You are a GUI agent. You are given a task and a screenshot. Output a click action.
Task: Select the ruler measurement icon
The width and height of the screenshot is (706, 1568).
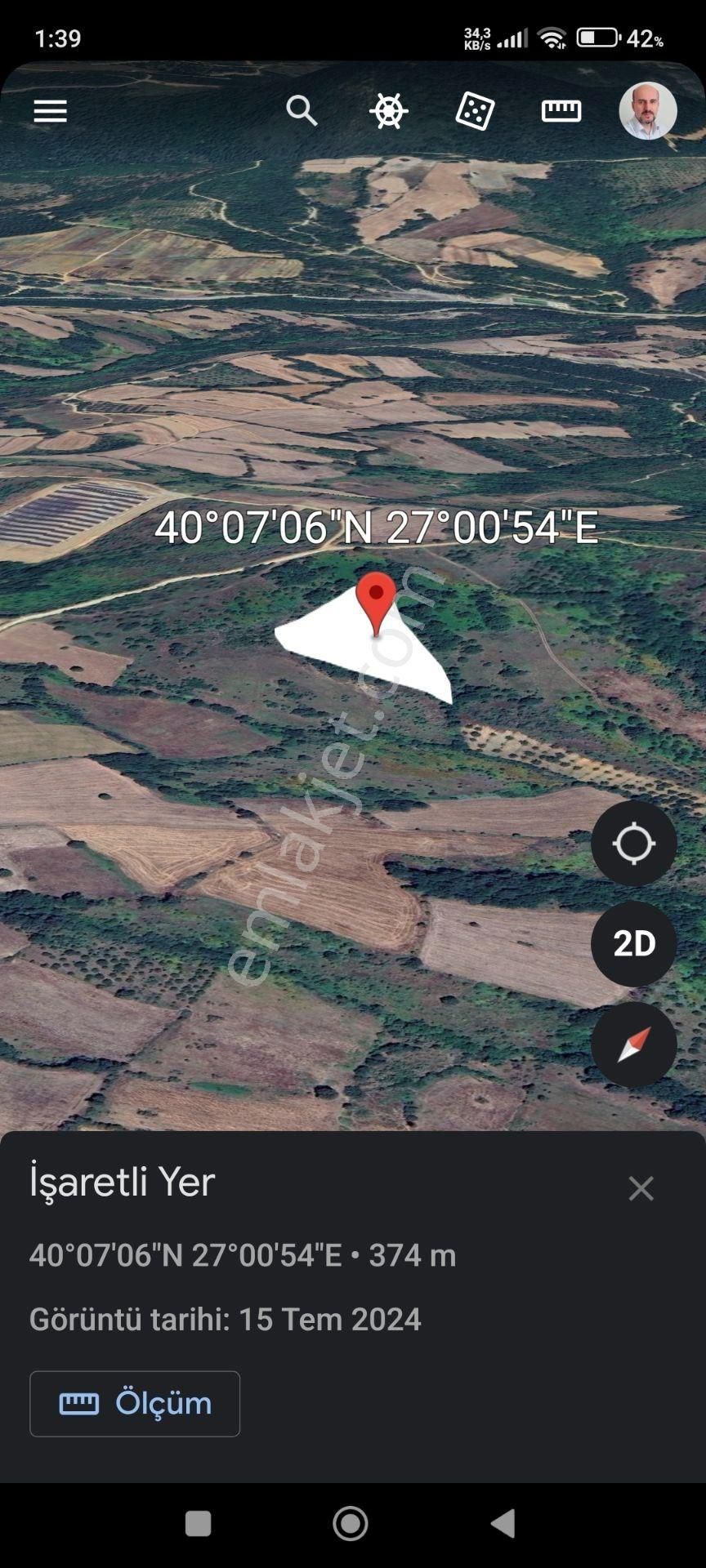coord(562,110)
